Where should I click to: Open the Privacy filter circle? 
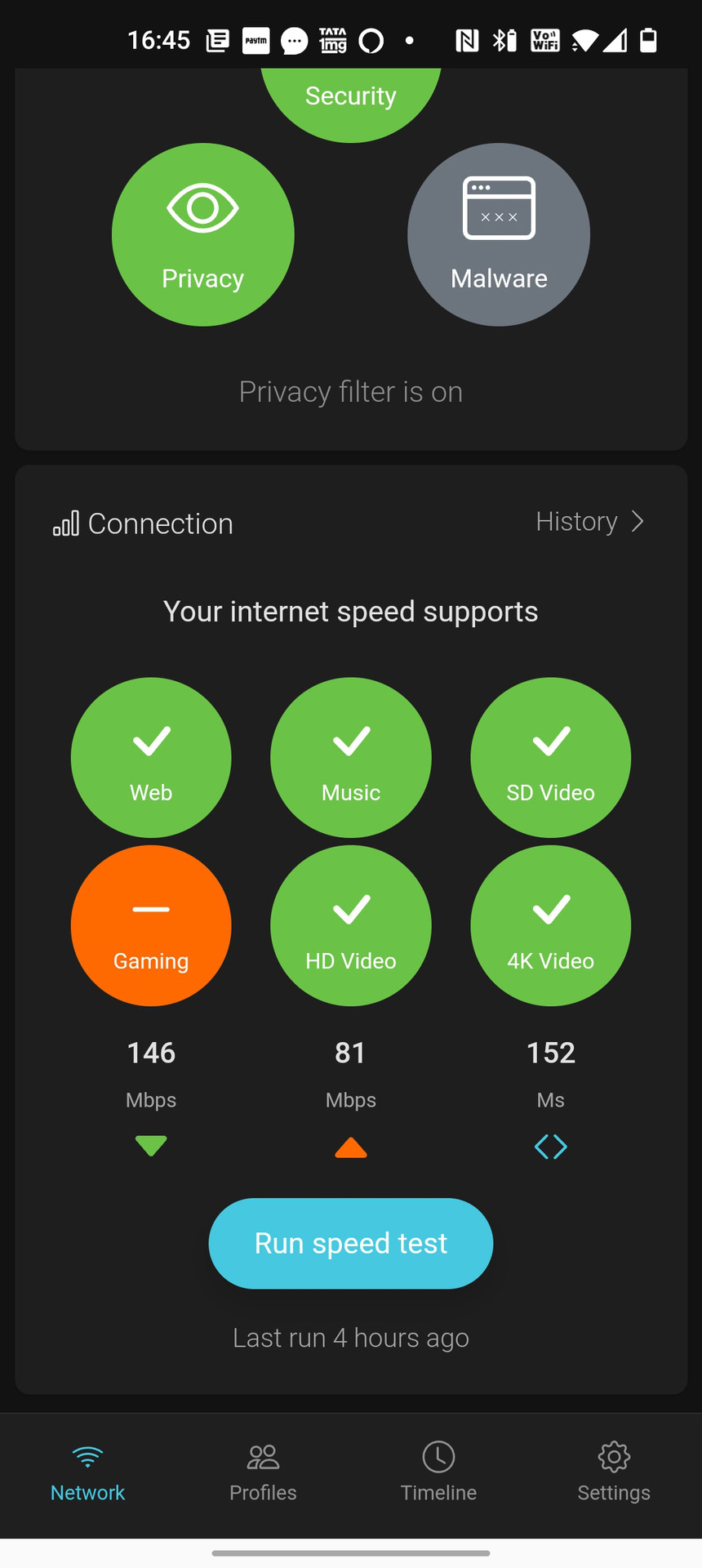pos(203,235)
